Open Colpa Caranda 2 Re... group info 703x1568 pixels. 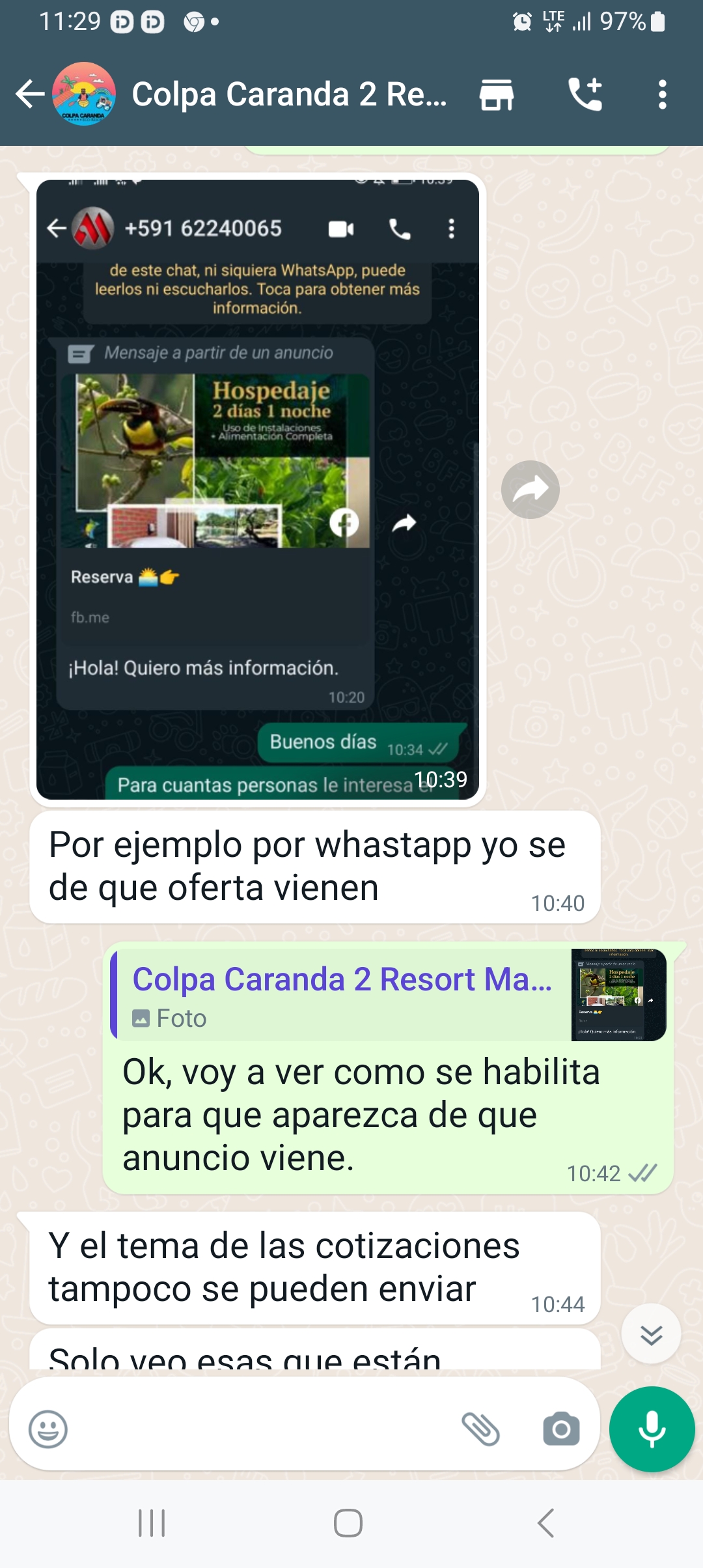[289, 94]
